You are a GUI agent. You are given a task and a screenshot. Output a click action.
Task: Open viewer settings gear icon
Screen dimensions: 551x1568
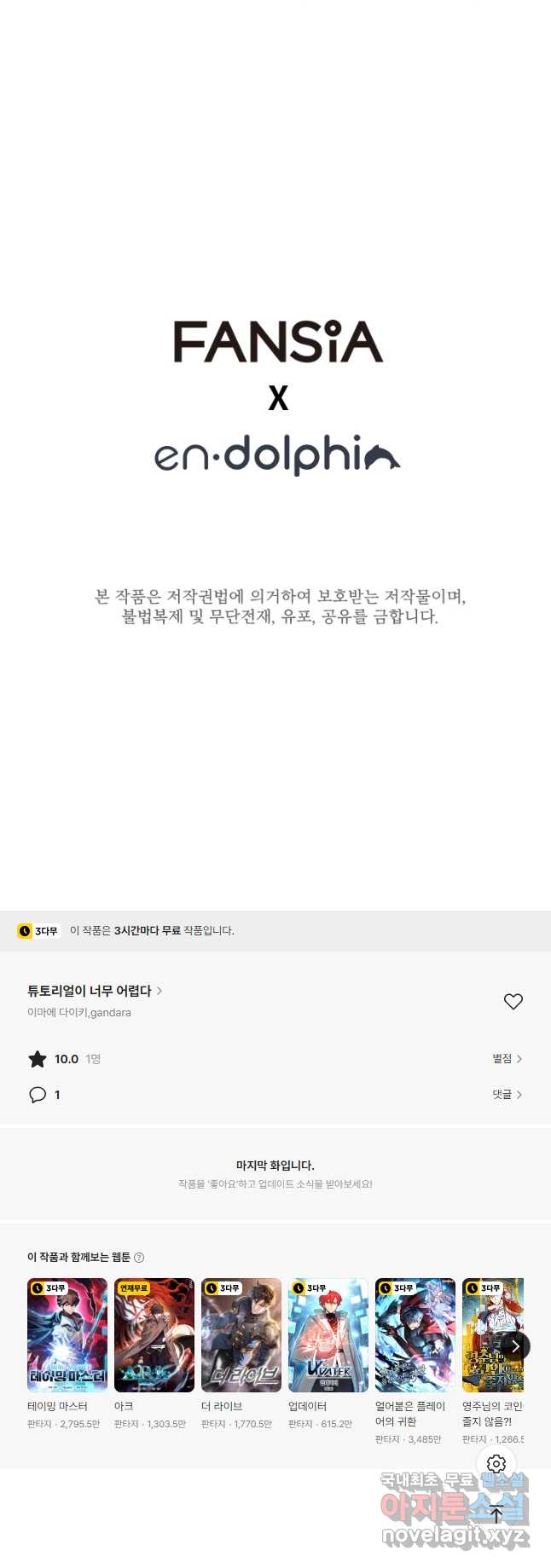496,1464
